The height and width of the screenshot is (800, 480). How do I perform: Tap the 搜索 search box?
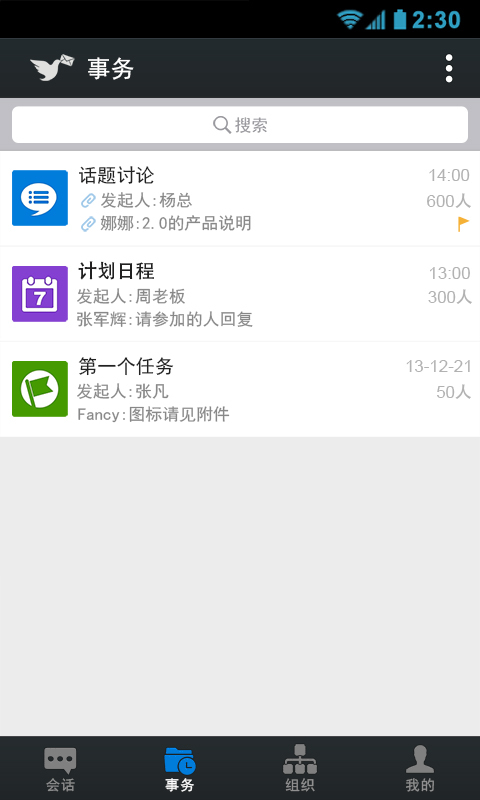240,124
